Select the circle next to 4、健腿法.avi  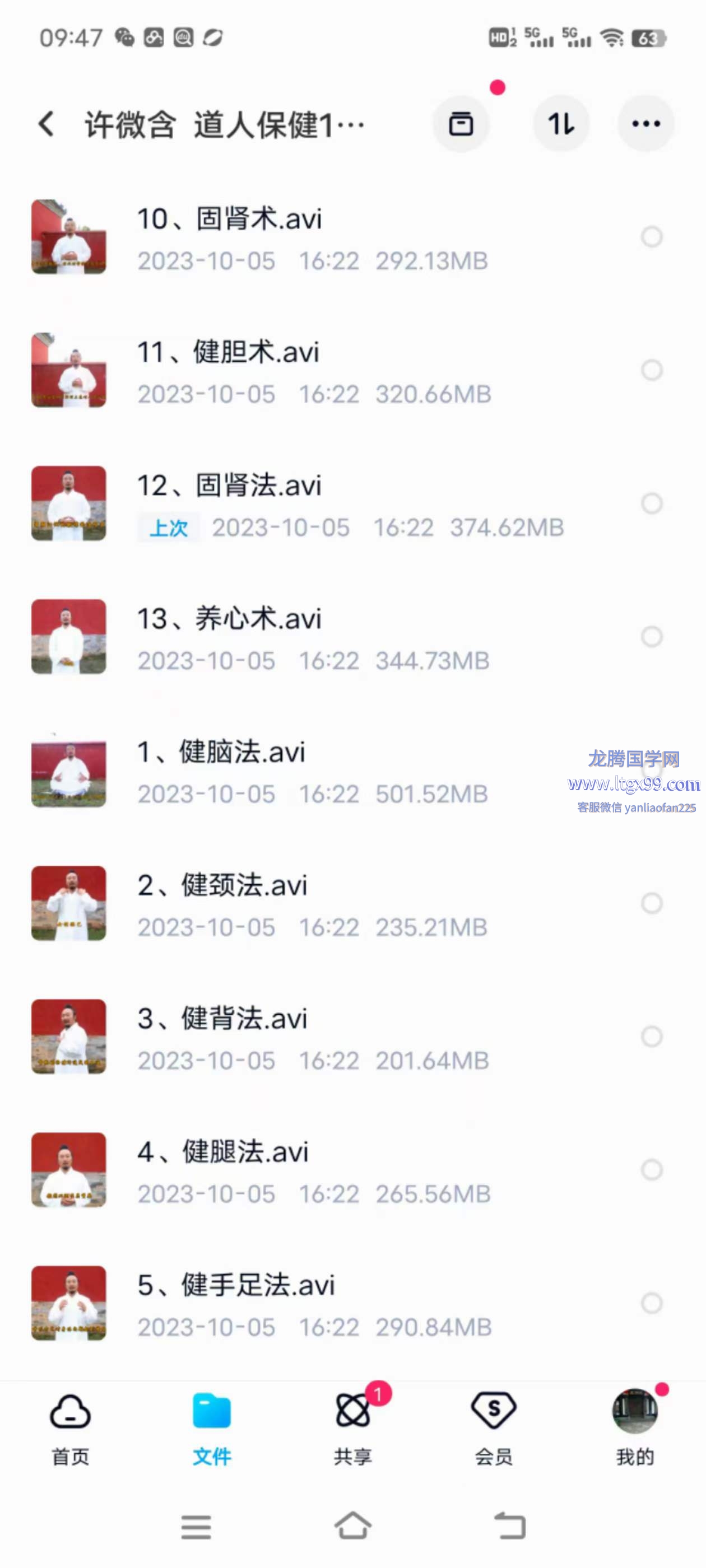point(651,1169)
